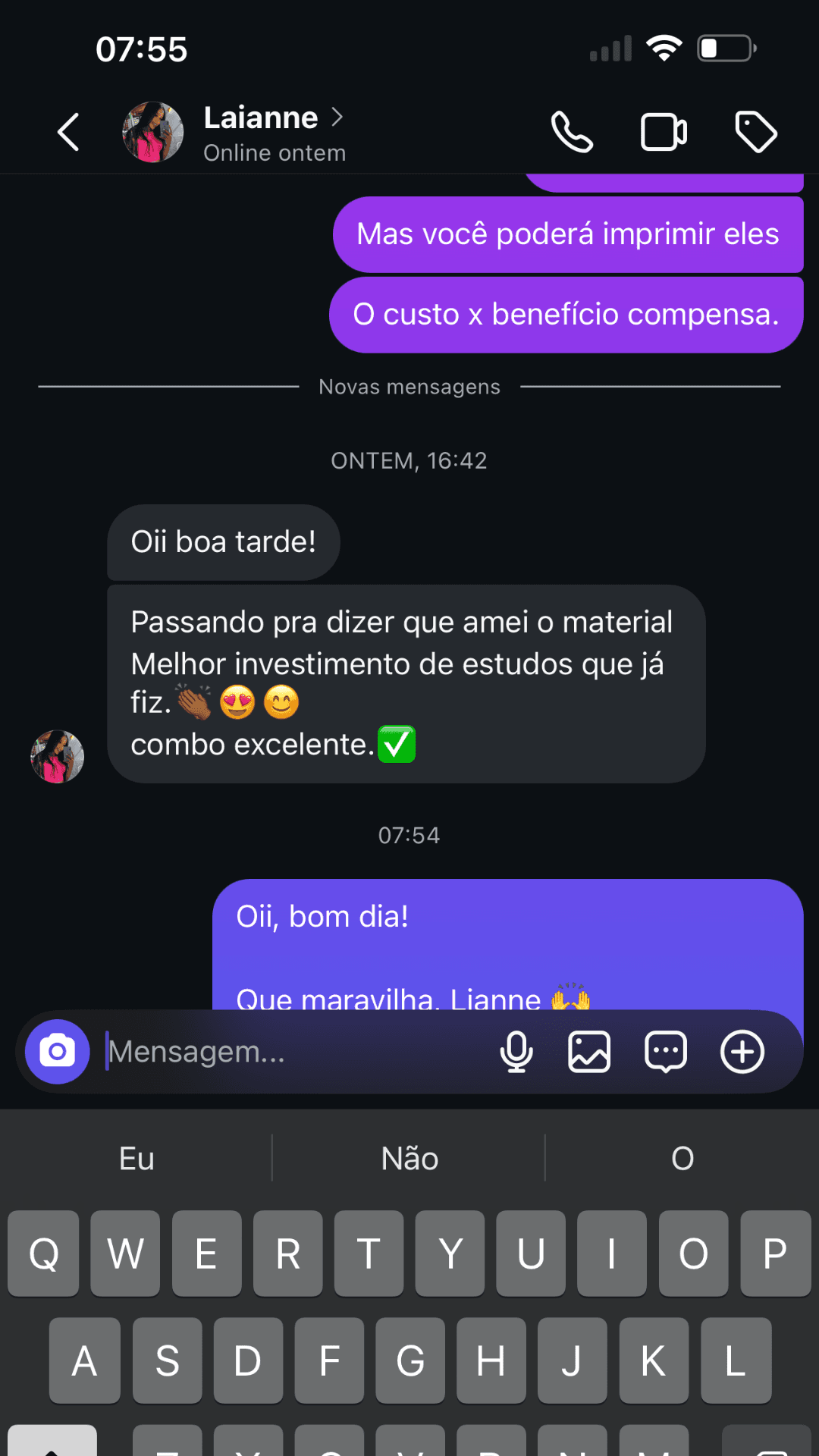Viewport: 819px width, 1456px height.
Task: Select the 'Eu' keyboard suggestion
Action: (x=136, y=1158)
